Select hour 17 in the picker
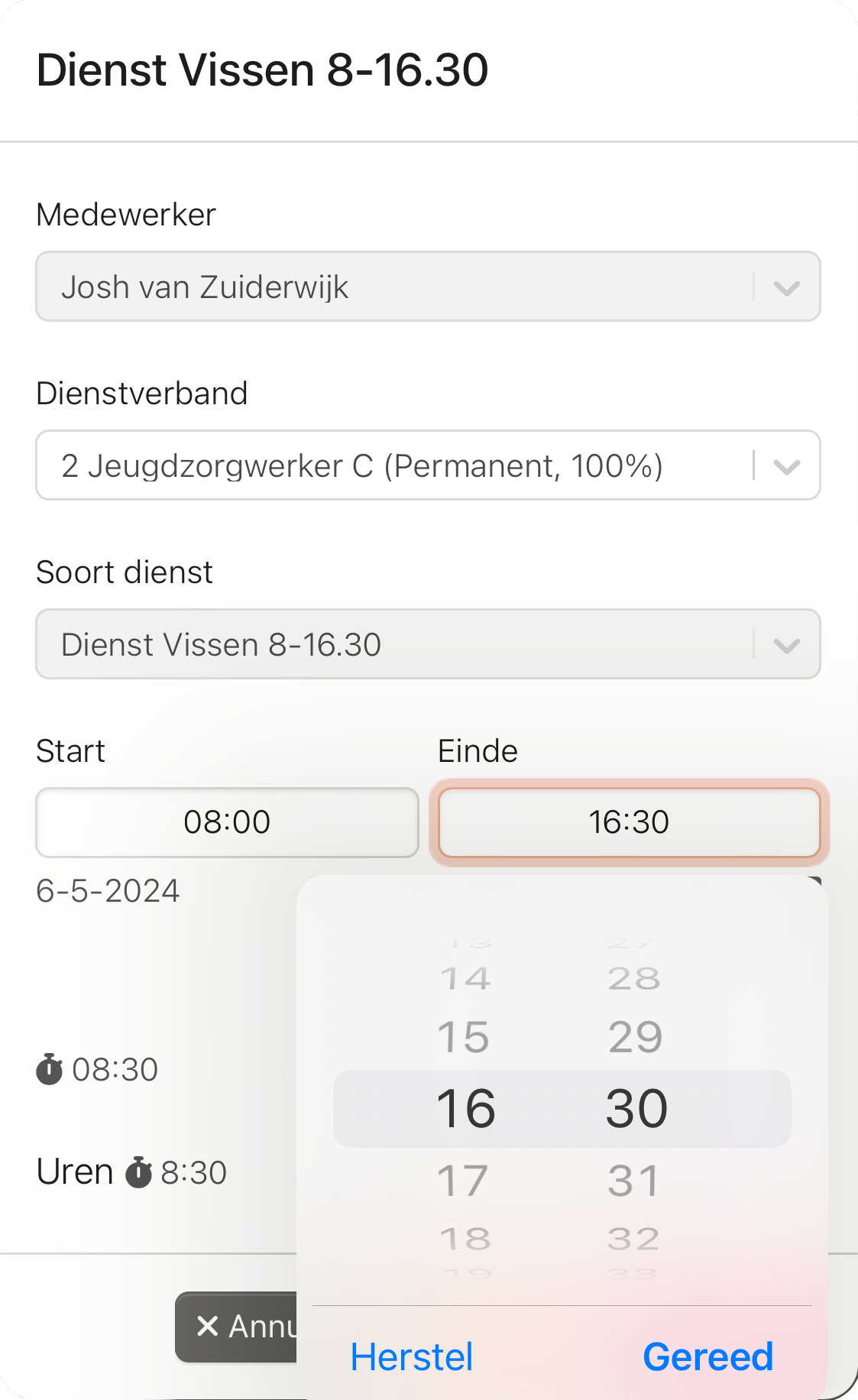 coord(463,1181)
